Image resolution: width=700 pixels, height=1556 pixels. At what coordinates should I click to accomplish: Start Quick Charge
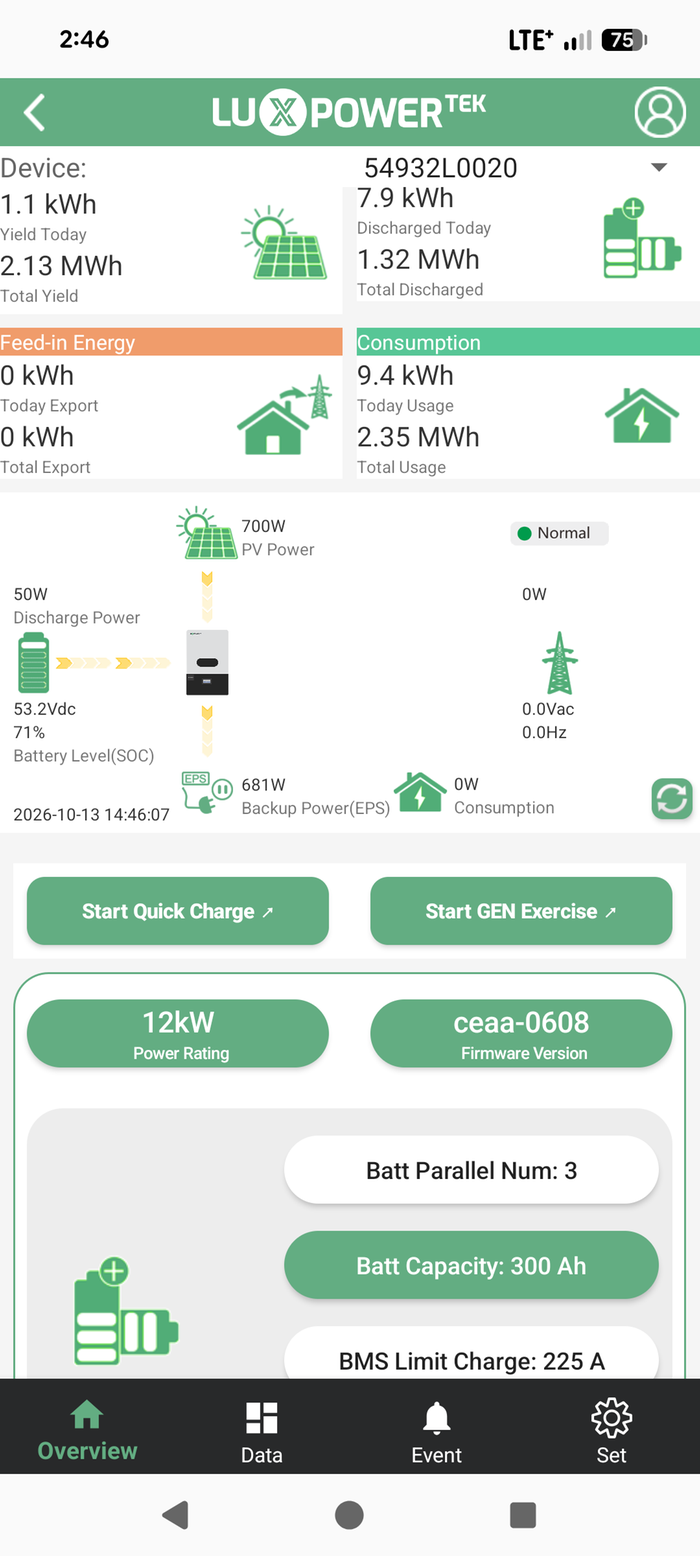(x=178, y=911)
